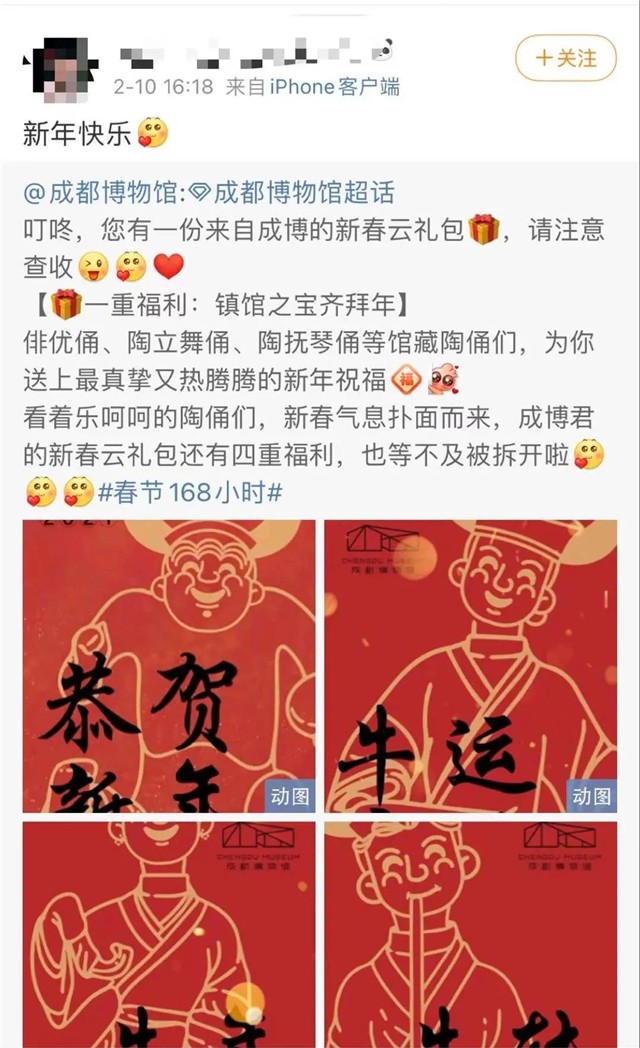
Task: Open the bottom-right flute-player image
Action: point(470,934)
